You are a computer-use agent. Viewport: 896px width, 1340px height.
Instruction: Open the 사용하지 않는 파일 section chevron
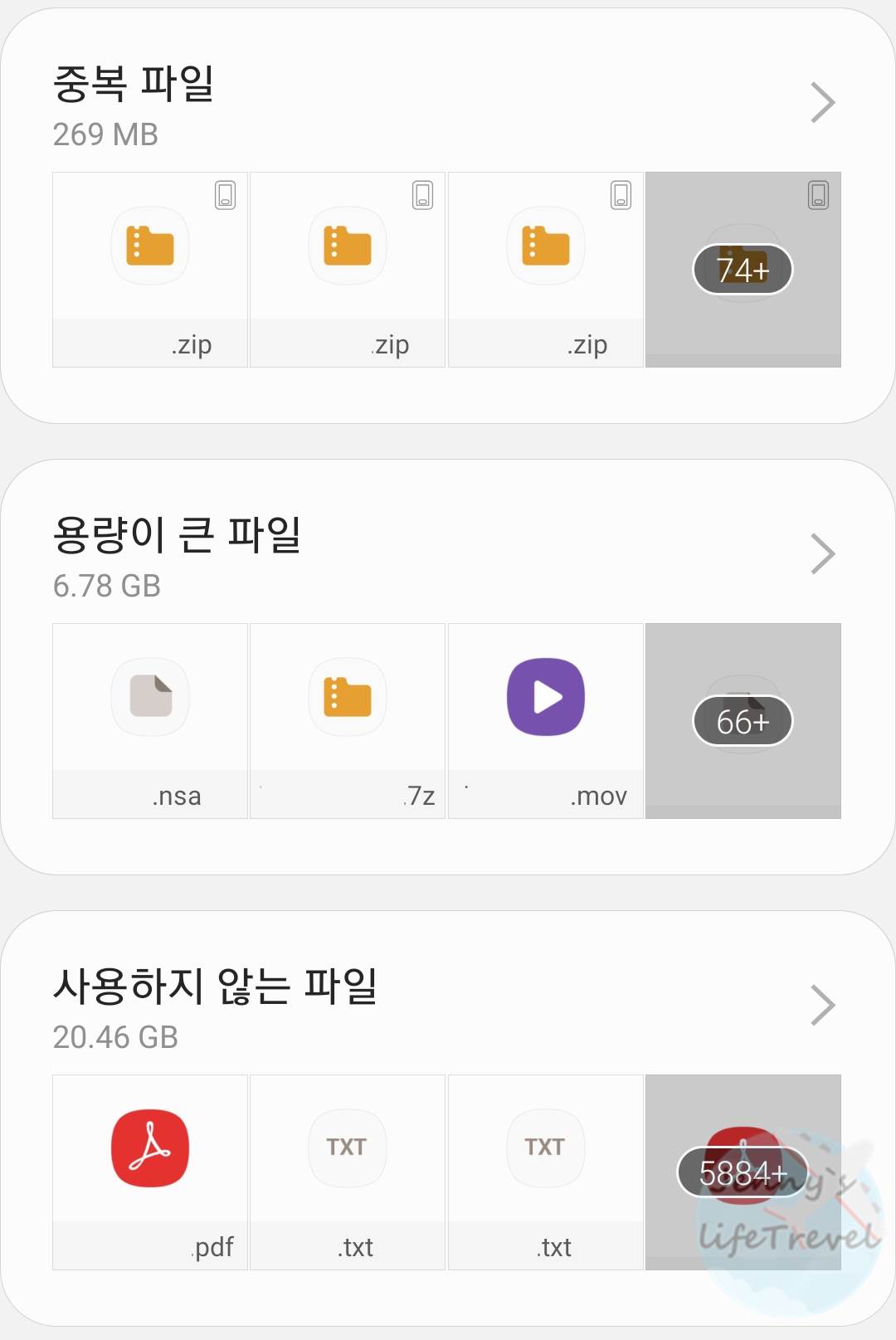tap(822, 1006)
